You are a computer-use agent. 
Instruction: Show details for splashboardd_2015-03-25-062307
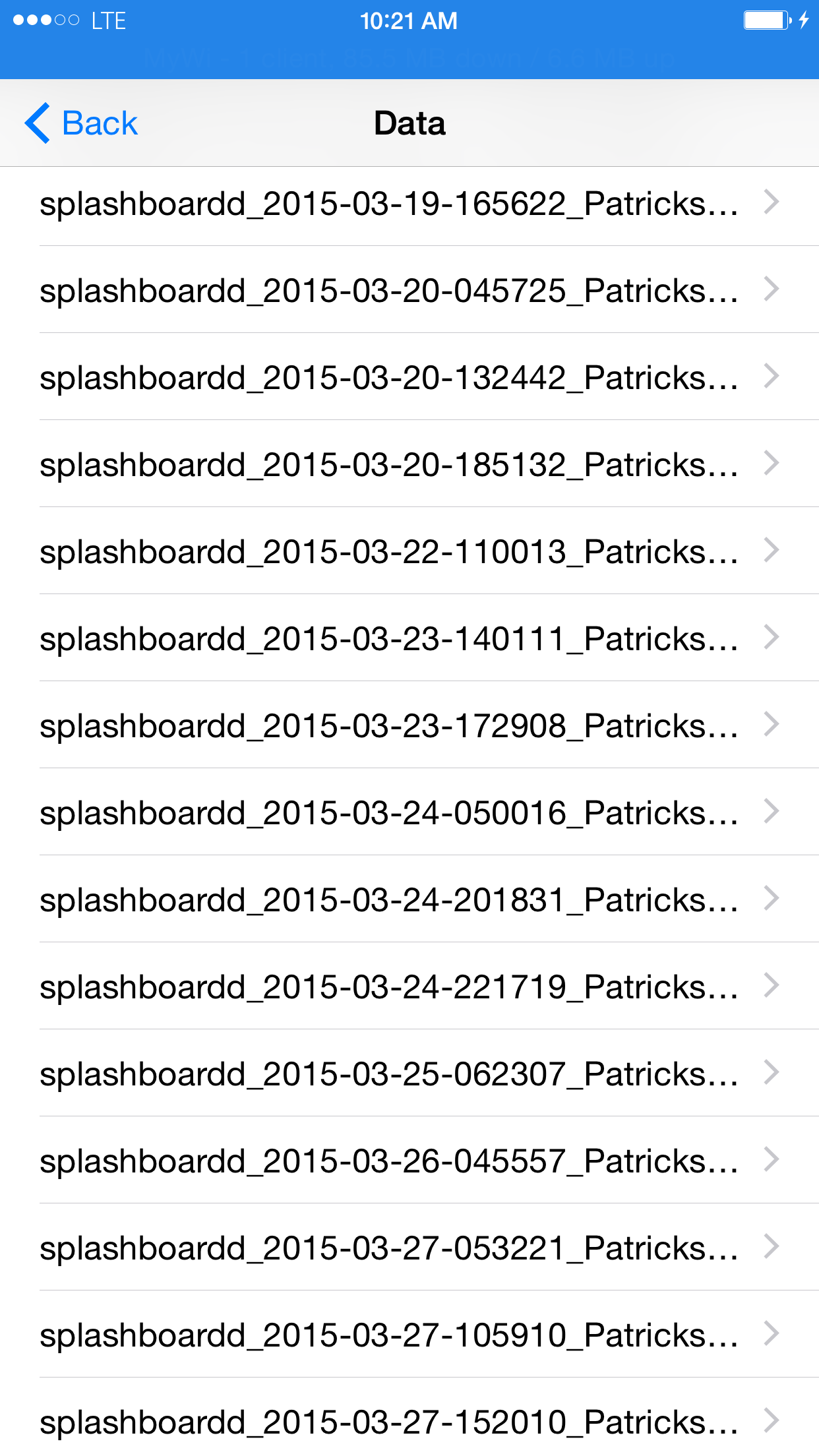[409, 1073]
